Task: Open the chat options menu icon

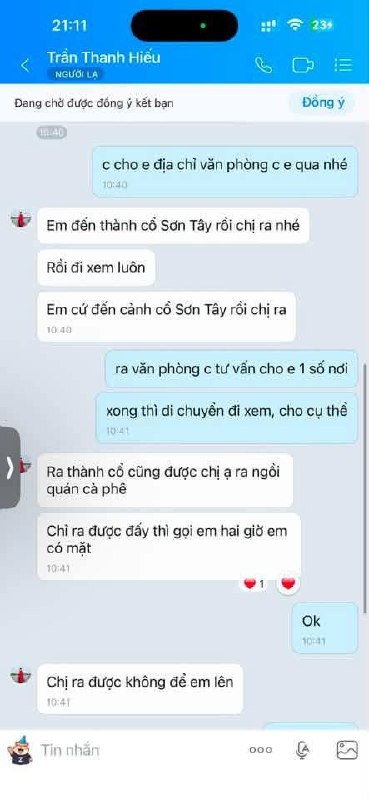Action: (x=343, y=65)
